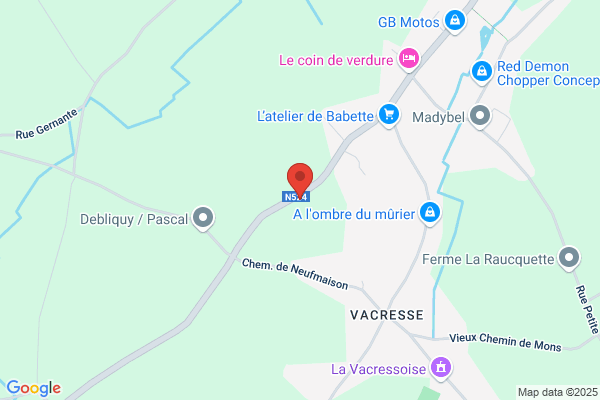Viewport: 600px width, 400px height.
Task: Select L'atelier de Babette store marker
Action: click(389, 116)
